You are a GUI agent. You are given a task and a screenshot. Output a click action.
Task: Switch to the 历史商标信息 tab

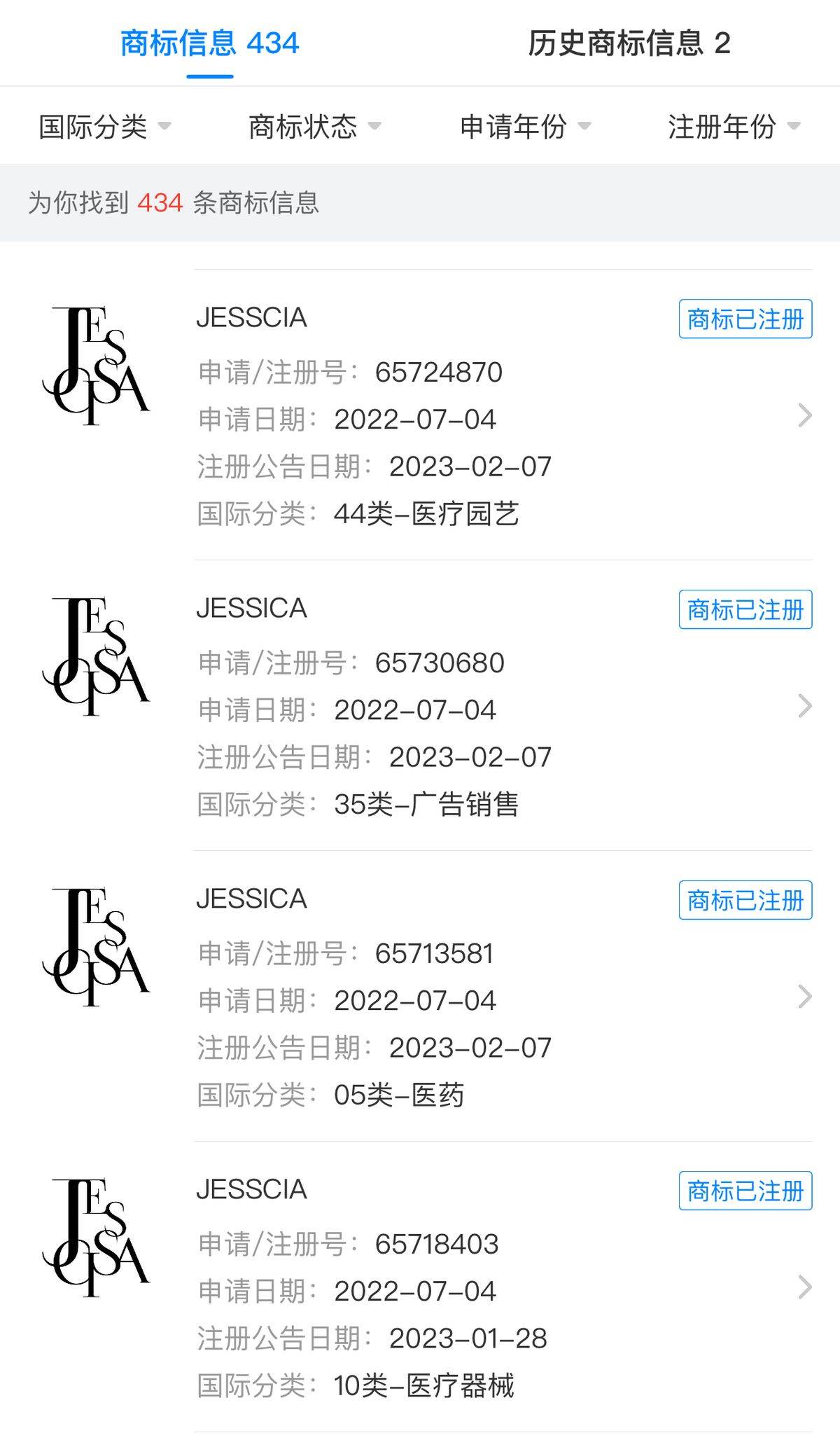point(629,43)
